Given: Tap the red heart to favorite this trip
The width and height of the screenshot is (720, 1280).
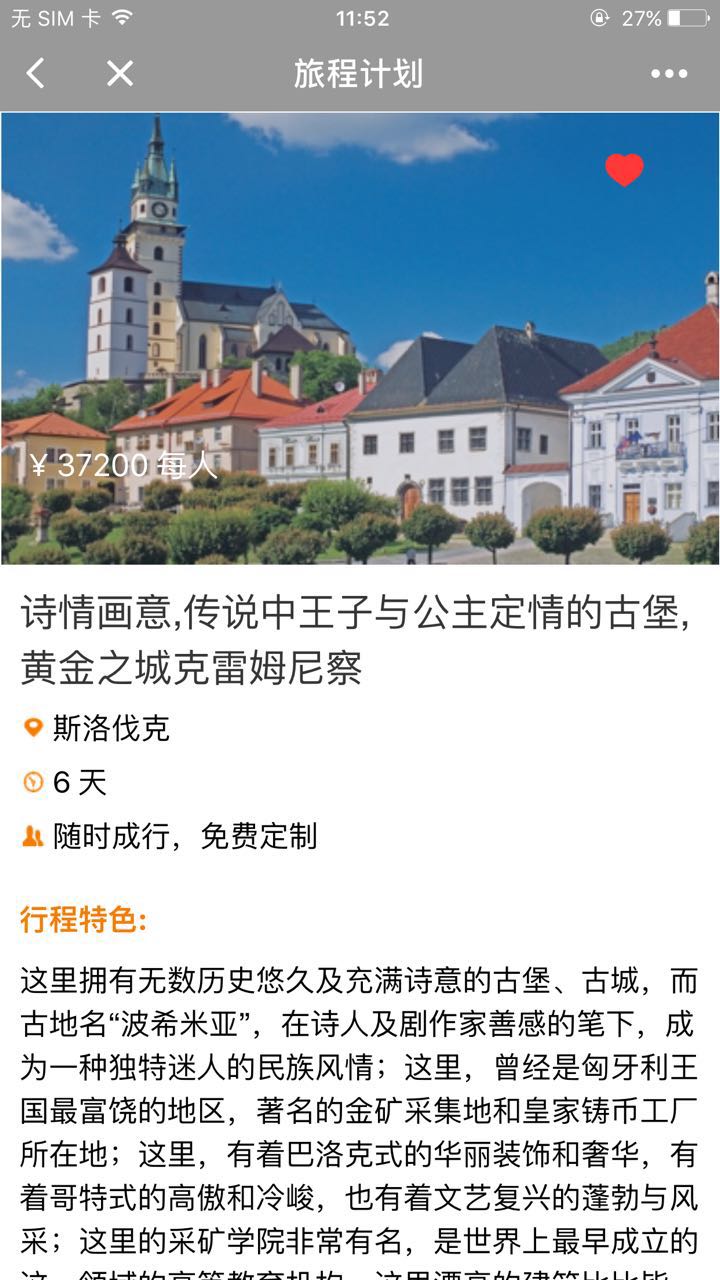Looking at the screenshot, I should pos(624,170).
